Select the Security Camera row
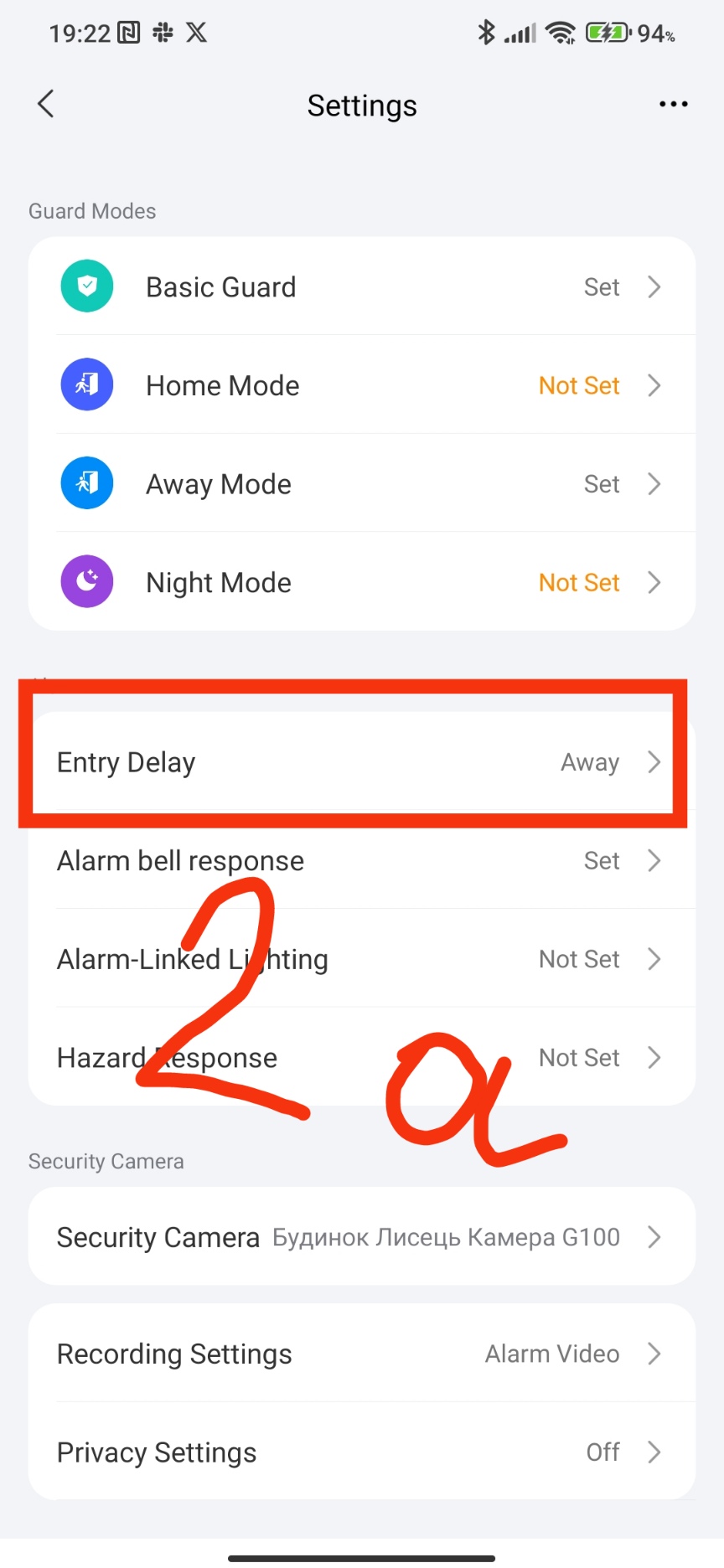The width and height of the screenshot is (724, 1568). coord(362,1237)
